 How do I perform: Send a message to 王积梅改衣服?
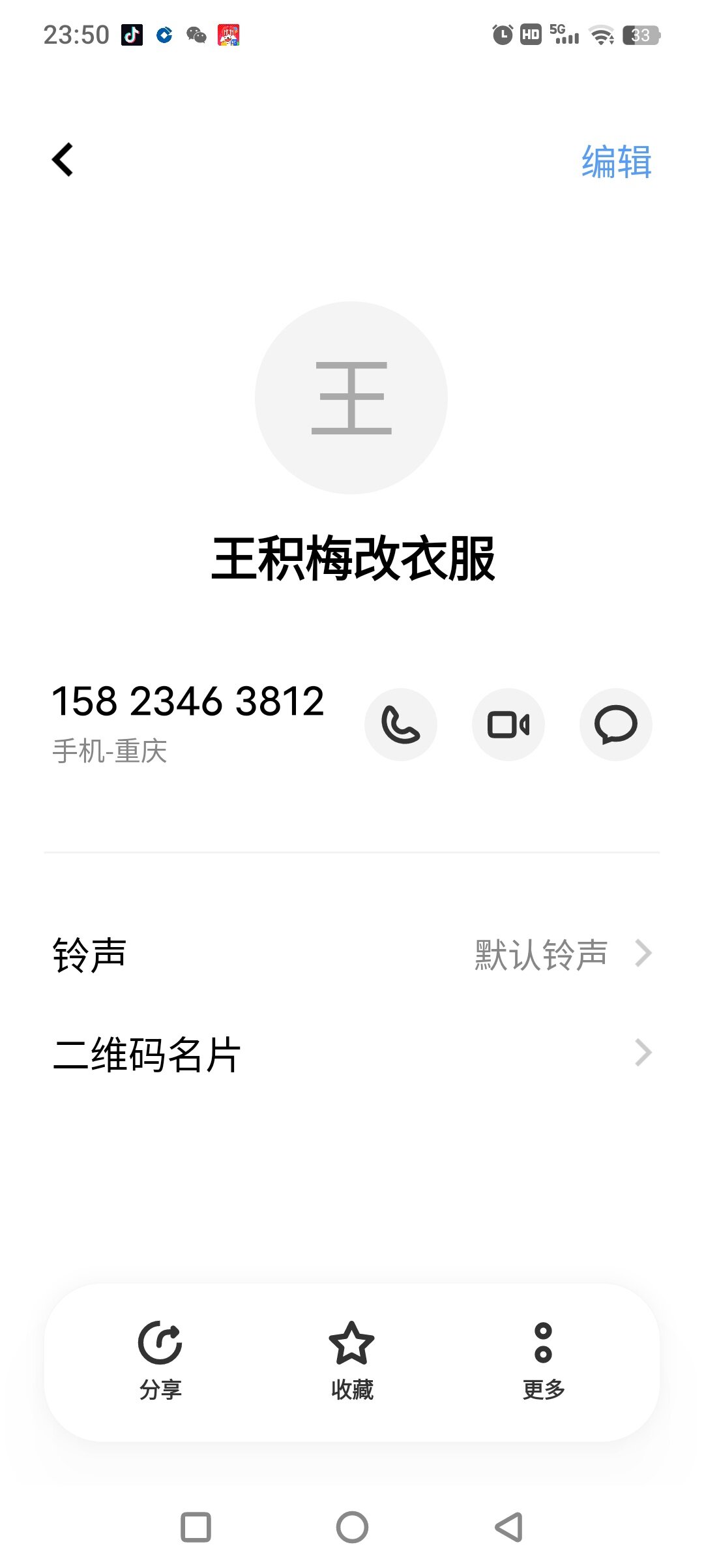click(x=615, y=725)
